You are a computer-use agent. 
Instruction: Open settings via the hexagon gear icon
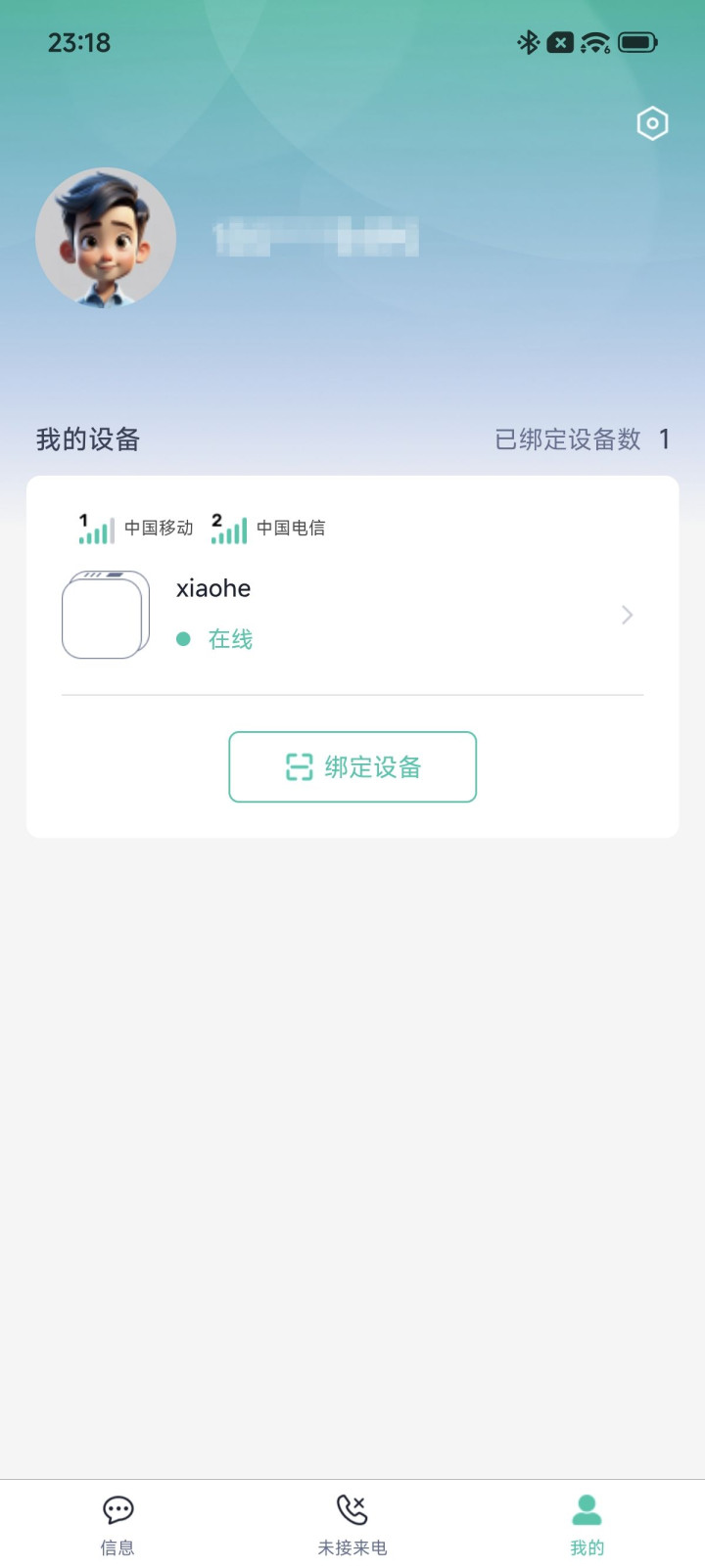click(652, 123)
